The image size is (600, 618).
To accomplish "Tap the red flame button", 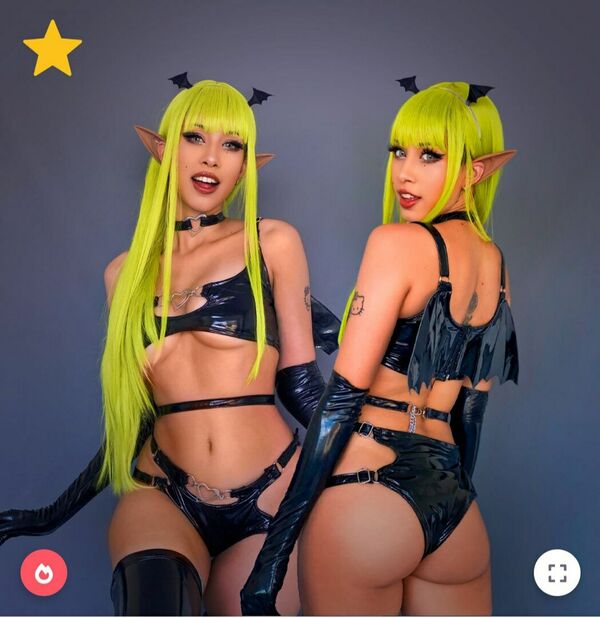I will 44,573.
